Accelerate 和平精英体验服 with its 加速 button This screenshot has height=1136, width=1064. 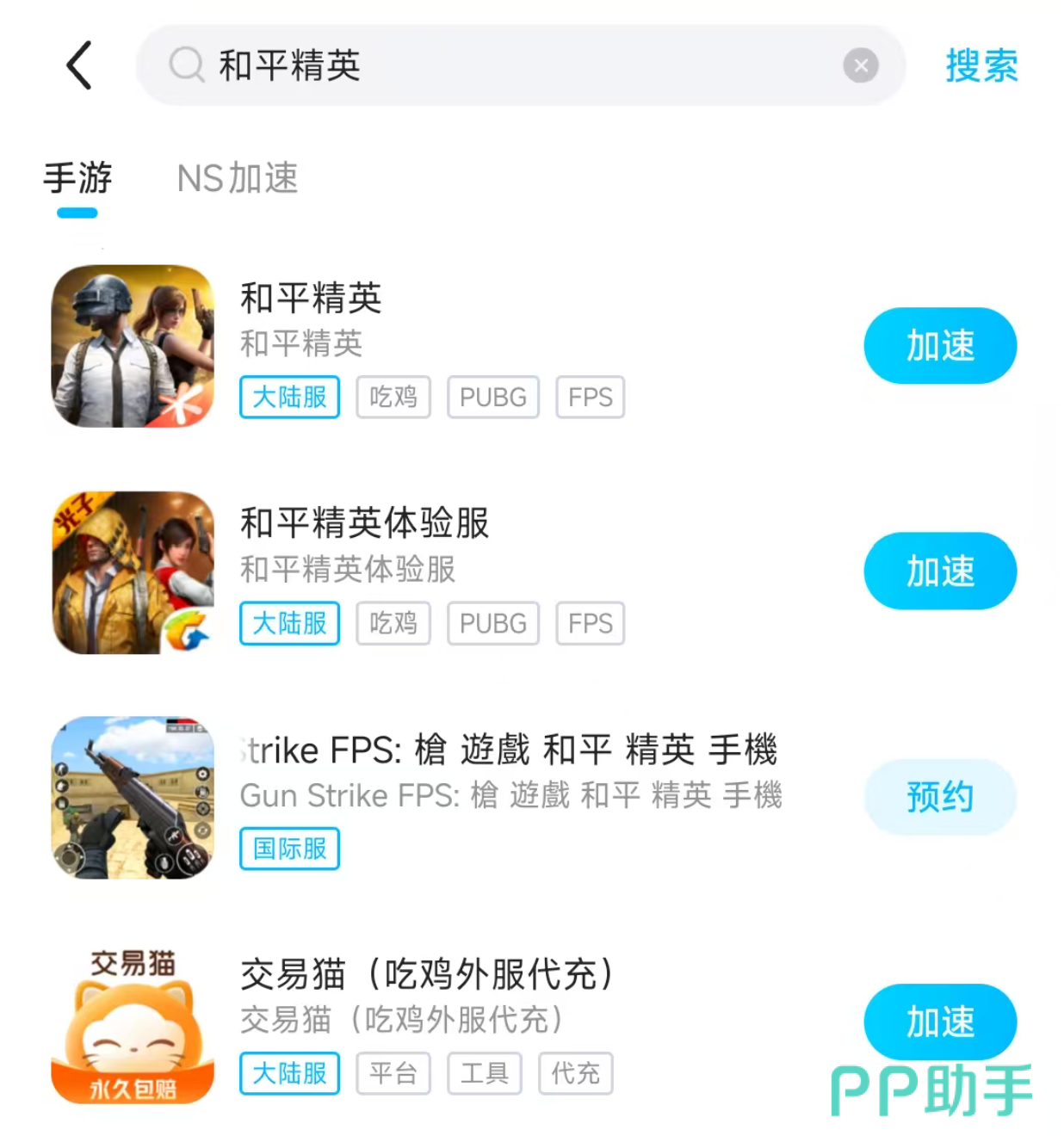940,571
